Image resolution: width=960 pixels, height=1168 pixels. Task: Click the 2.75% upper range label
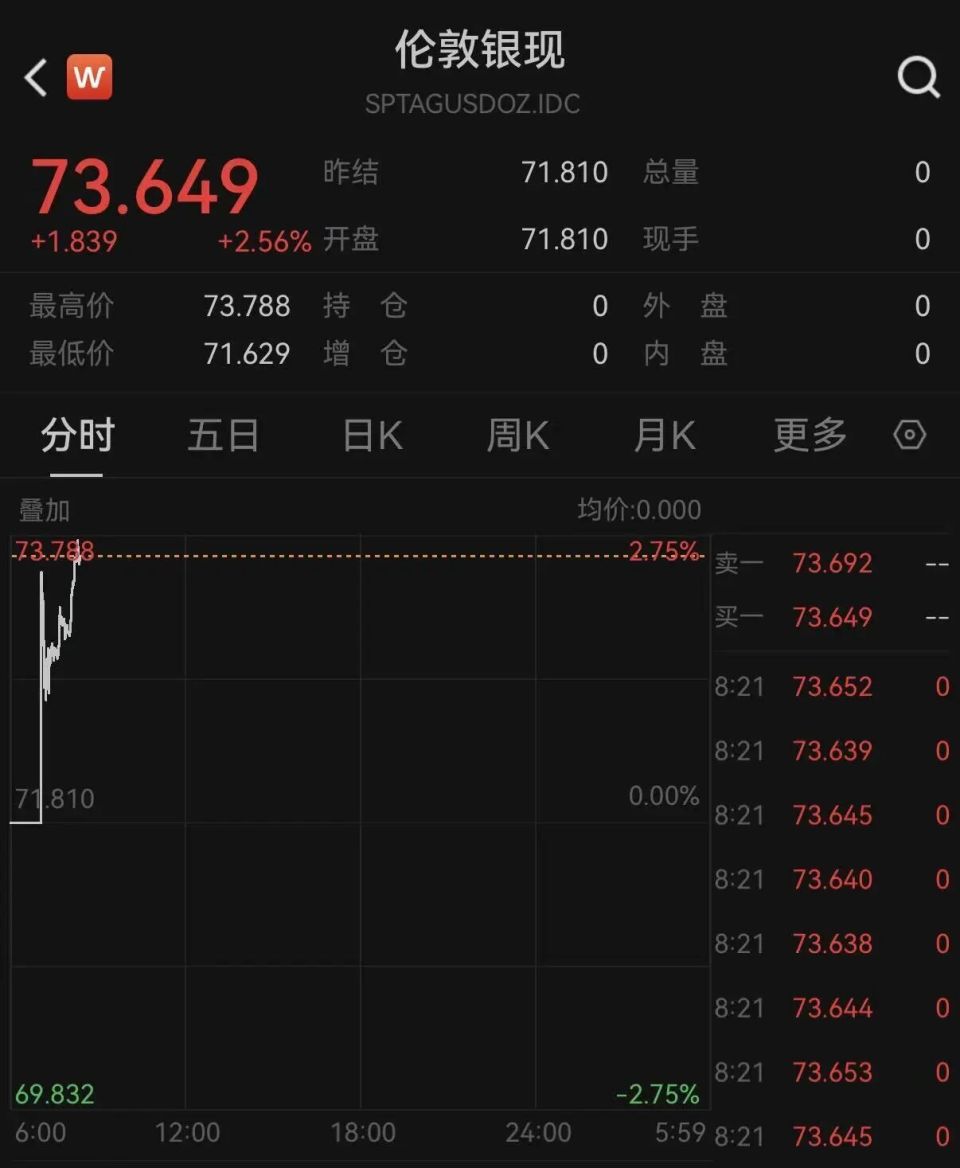point(662,551)
